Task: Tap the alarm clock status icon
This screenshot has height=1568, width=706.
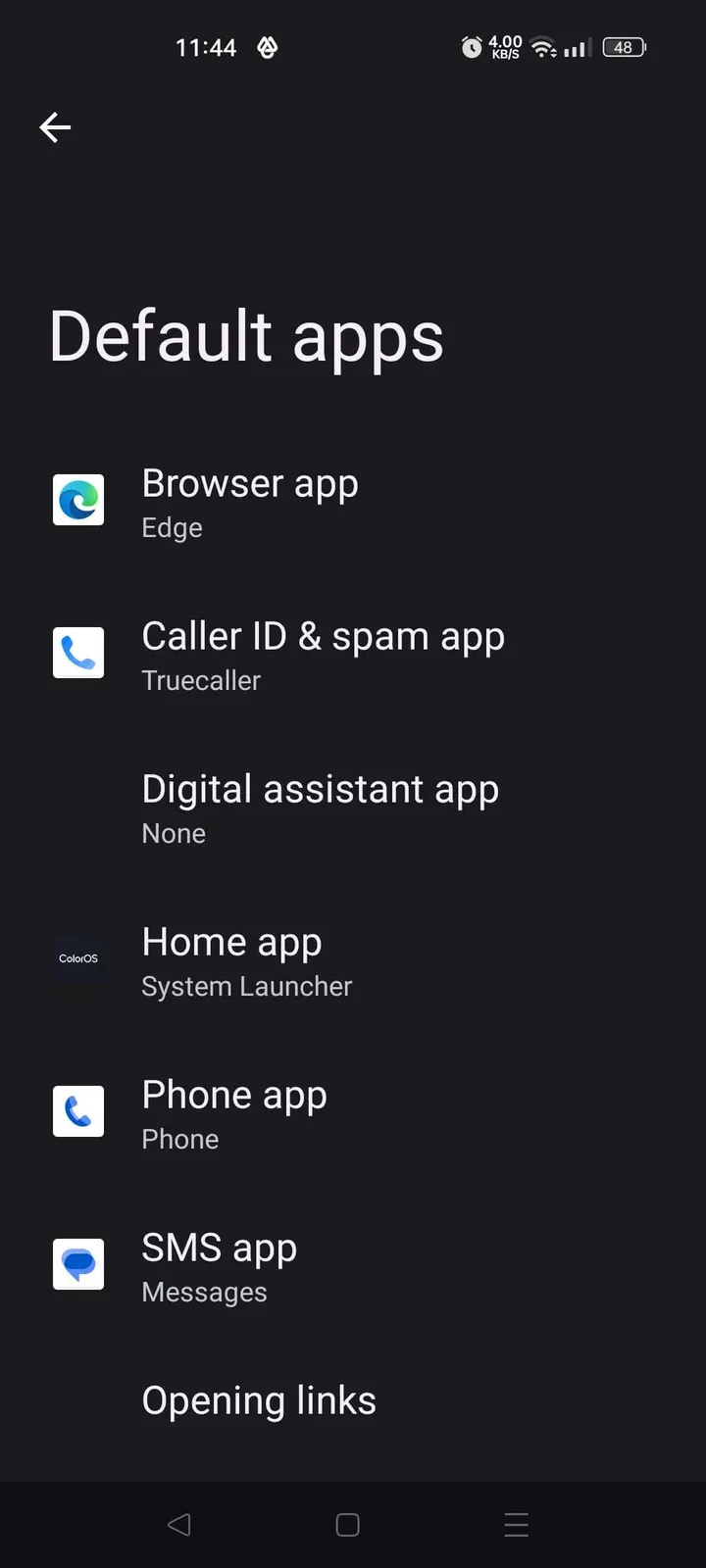Action: (x=471, y=46)
